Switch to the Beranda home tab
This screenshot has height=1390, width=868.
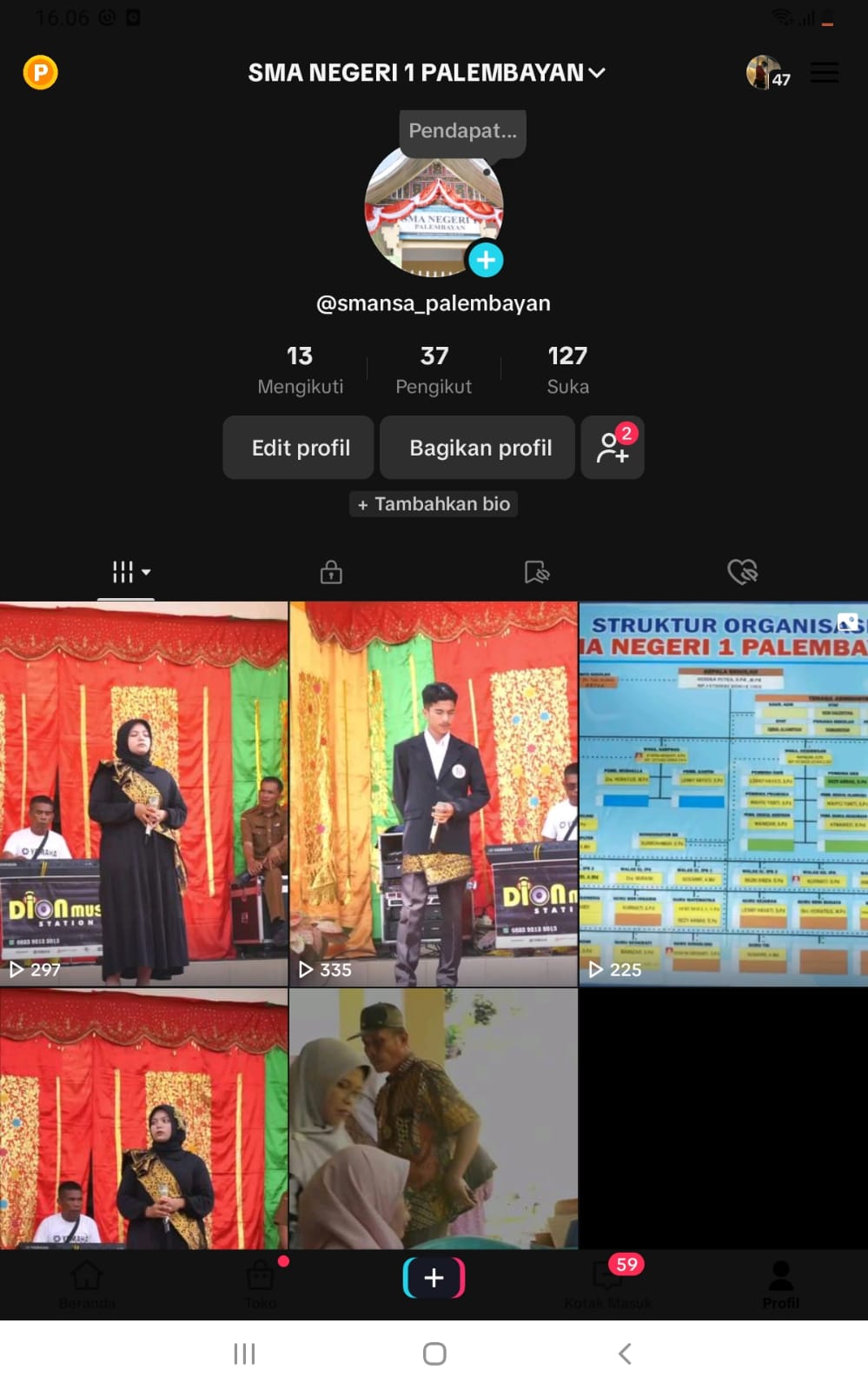click(x=87, y=1282)
